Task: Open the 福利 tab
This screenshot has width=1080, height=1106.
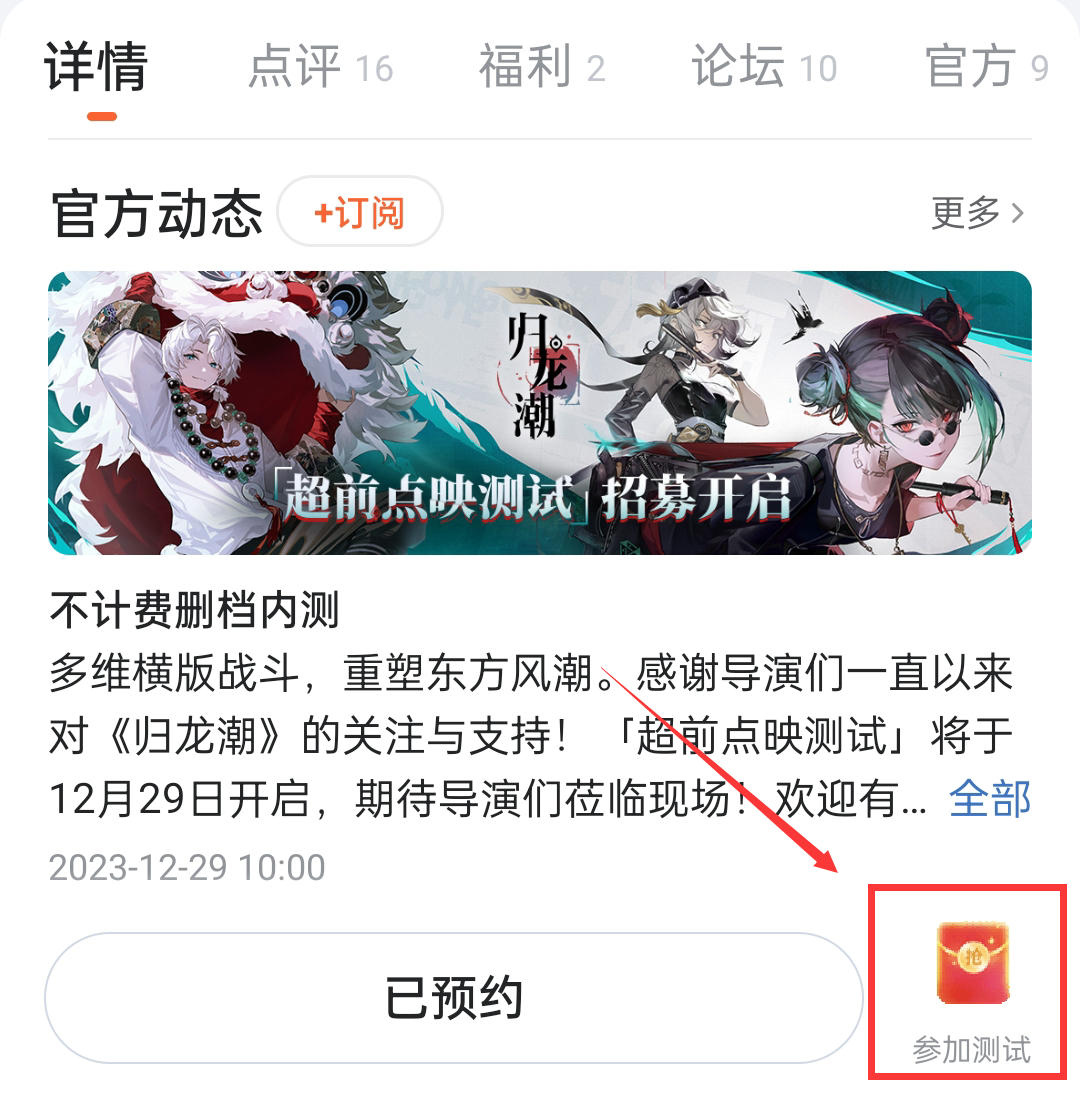Action: pyautogui.click(x=541, y=68)
